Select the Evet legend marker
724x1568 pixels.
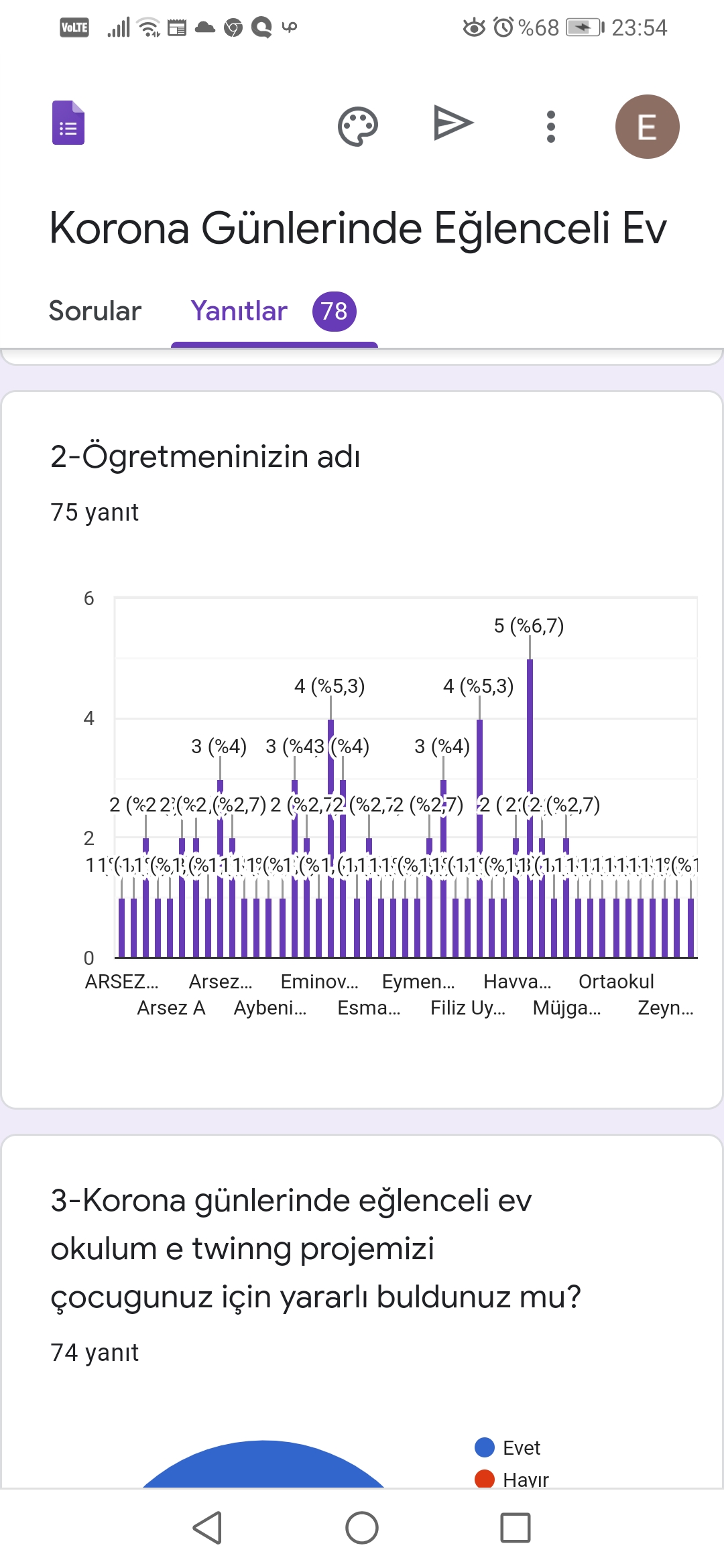click(x=485, y=1448)
